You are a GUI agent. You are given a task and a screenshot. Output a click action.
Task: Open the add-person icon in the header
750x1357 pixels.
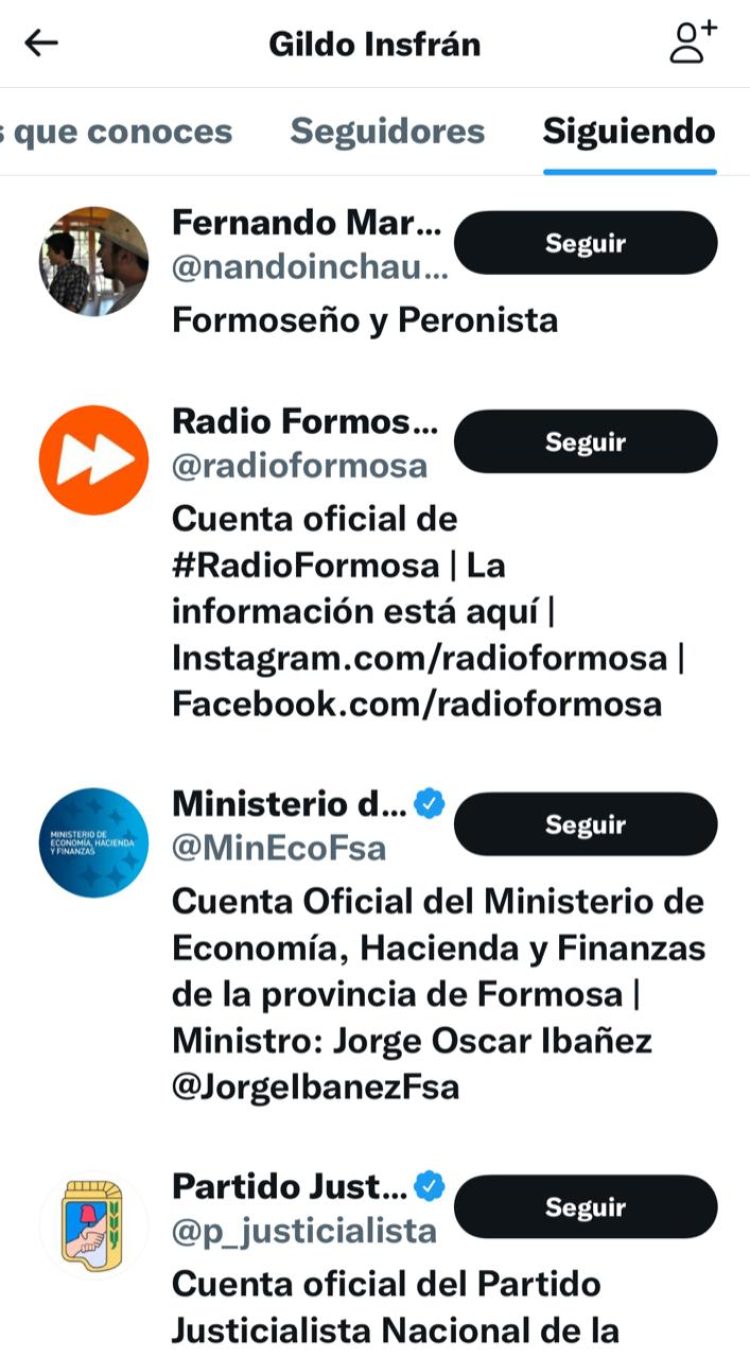(x=692, y=42)
